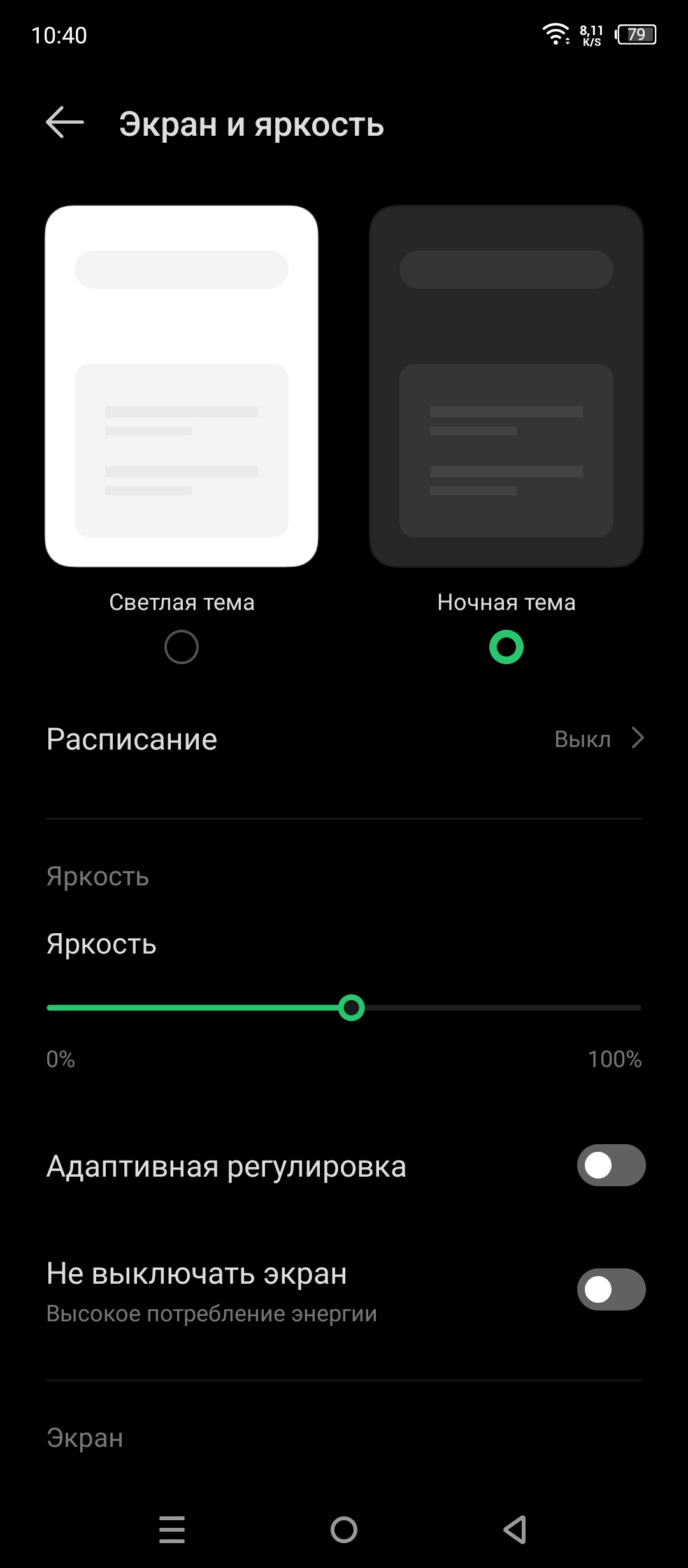Turn on Не выключать экран
Screen dimensions: 688x1568
click(x=611, y=1289)
